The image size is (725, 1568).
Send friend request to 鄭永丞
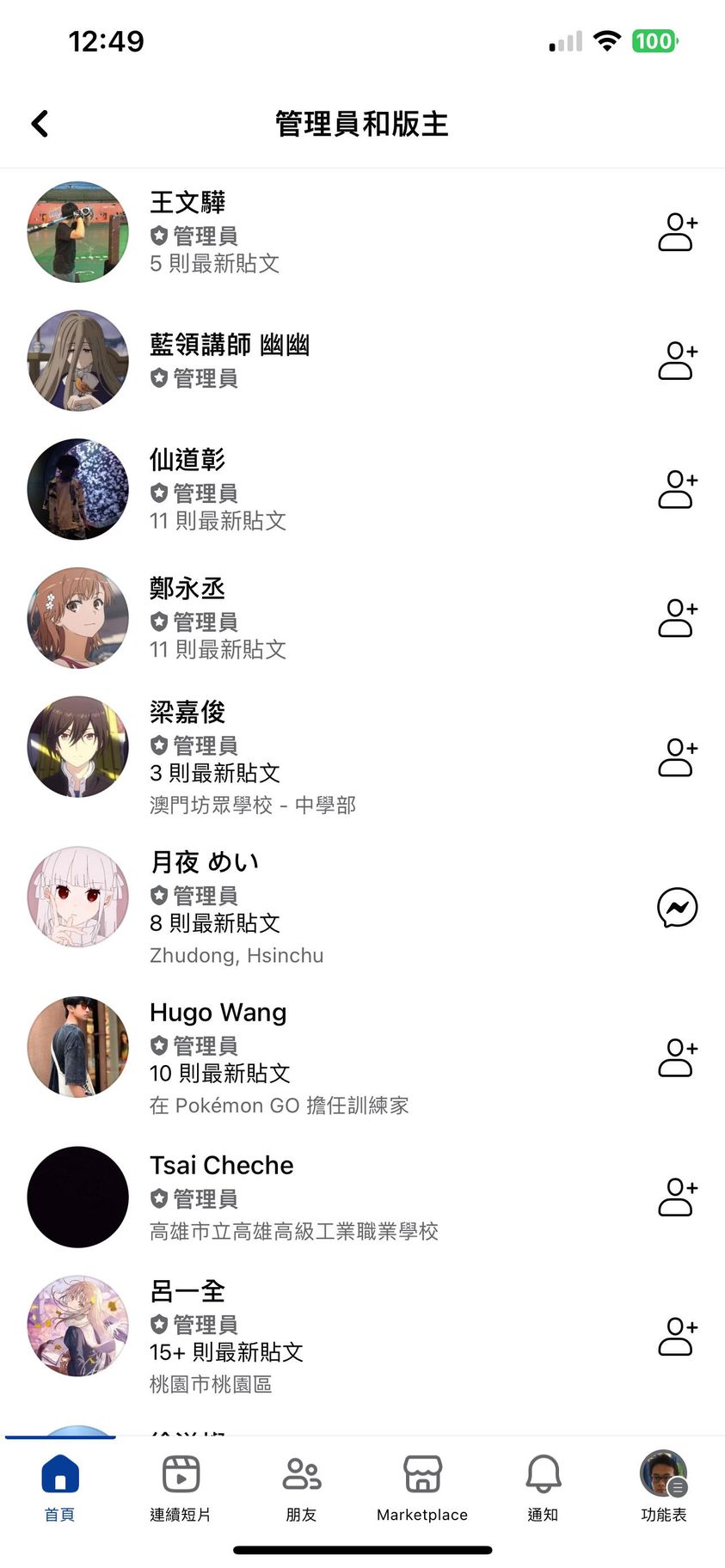tap(678, 618)
